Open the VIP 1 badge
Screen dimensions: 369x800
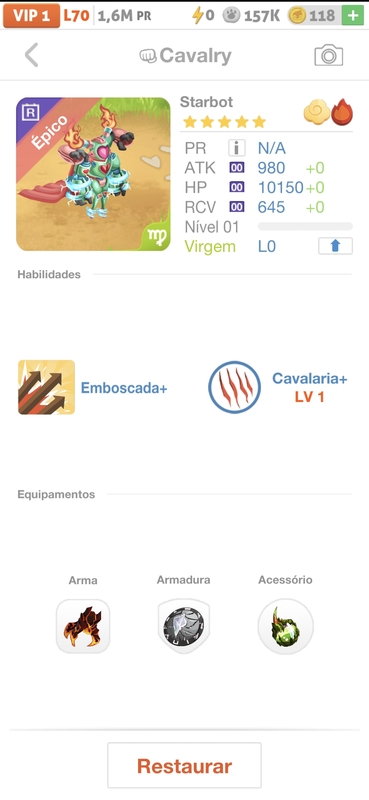(32, 16)
